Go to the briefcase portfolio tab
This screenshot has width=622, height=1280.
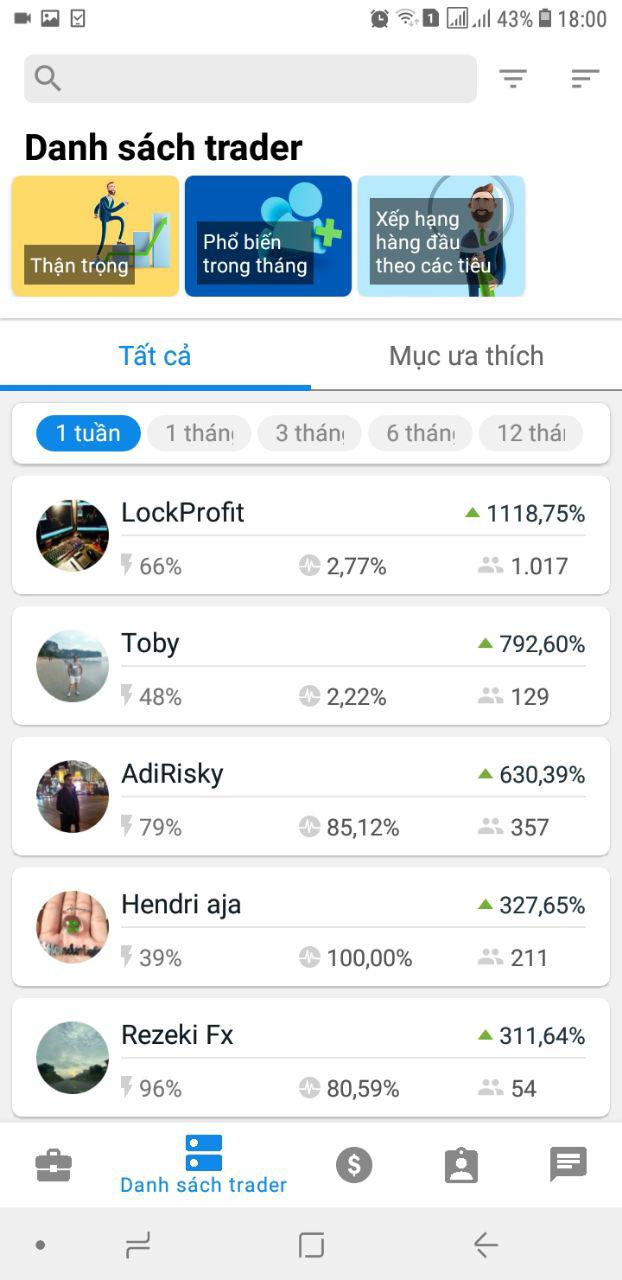tap(53, 1165)
